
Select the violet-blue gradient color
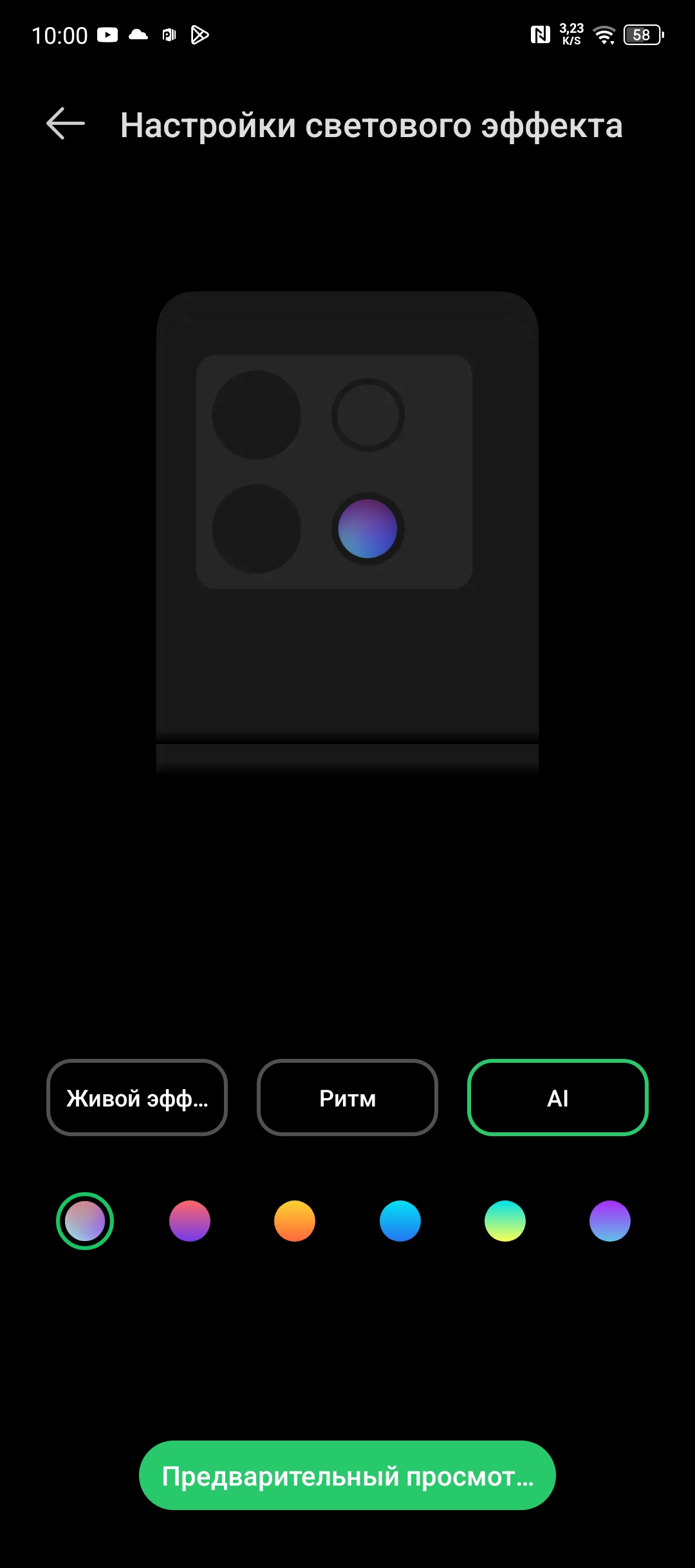tap(610, 1221)
